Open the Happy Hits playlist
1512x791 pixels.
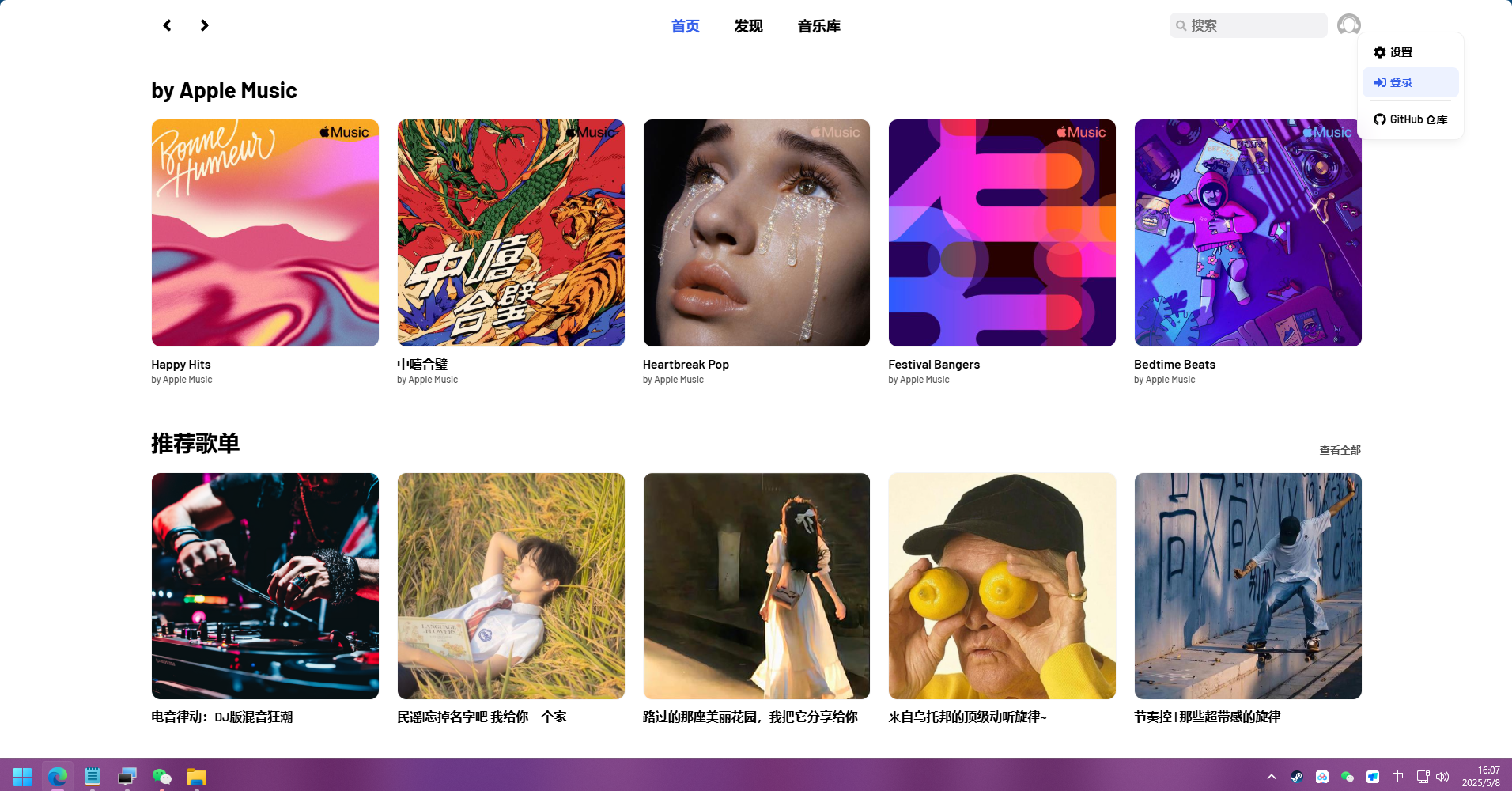click(265, 233)
